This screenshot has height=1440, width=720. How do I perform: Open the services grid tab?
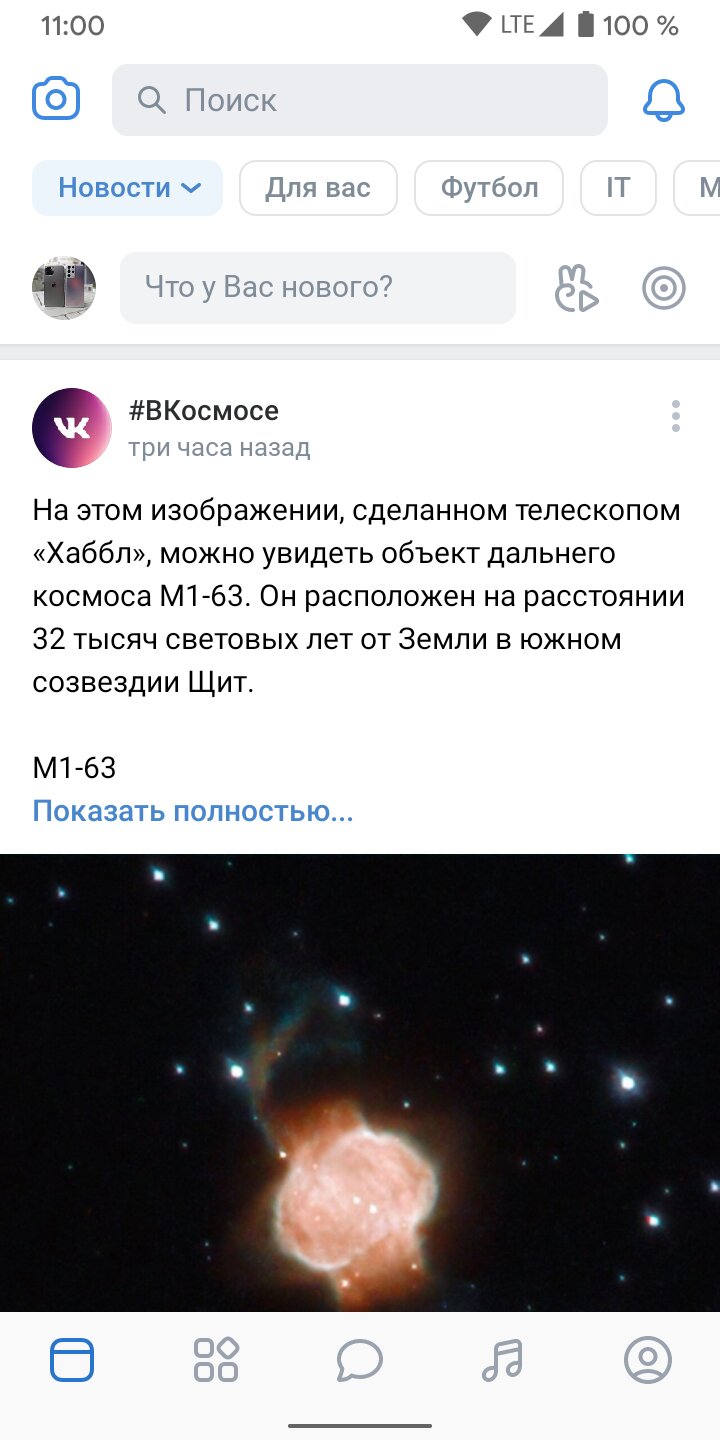(x=216, y=1360)
